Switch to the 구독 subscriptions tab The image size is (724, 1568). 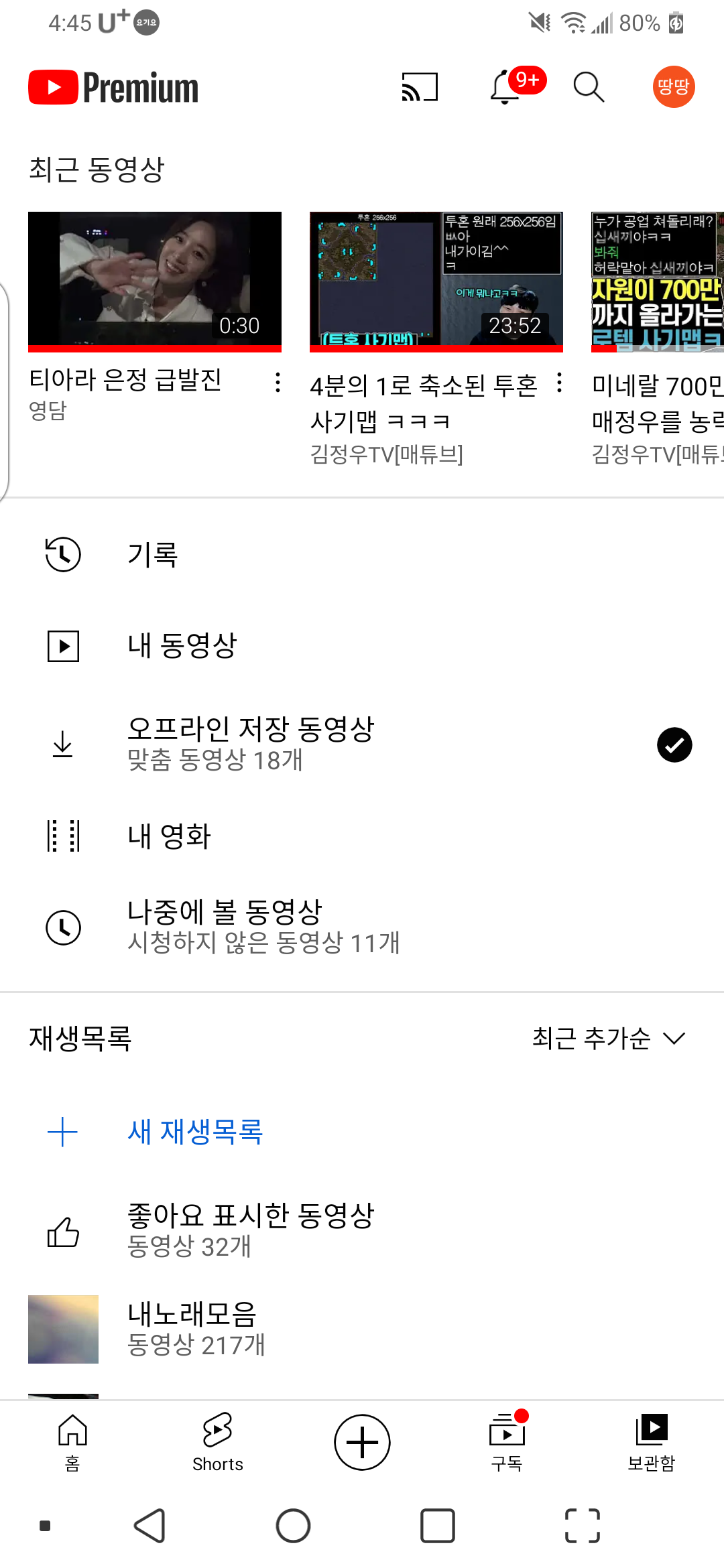507,1442
